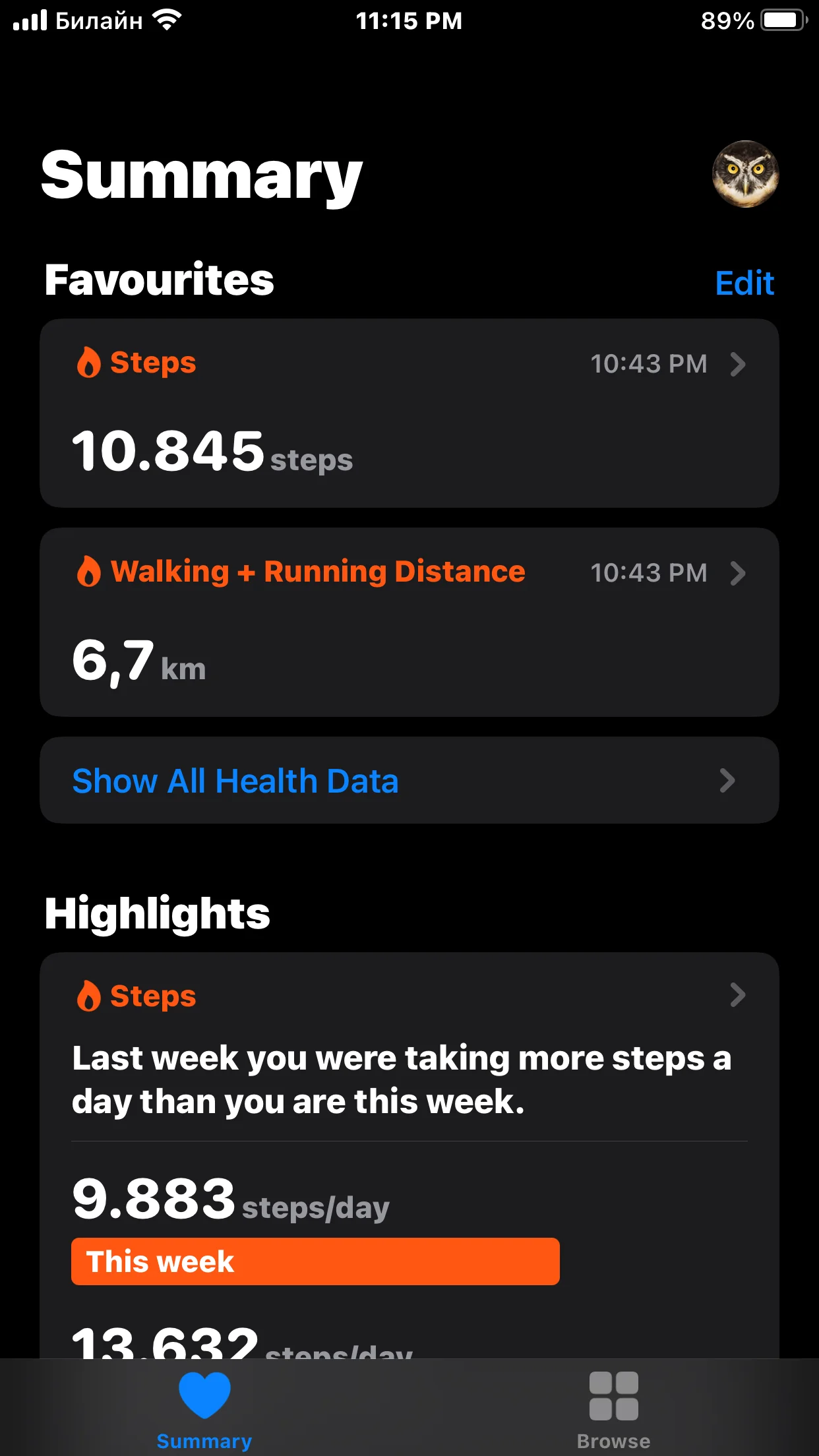Open the owl profile picture
This screenshot has width=819, height=1456.
(745, 174)
